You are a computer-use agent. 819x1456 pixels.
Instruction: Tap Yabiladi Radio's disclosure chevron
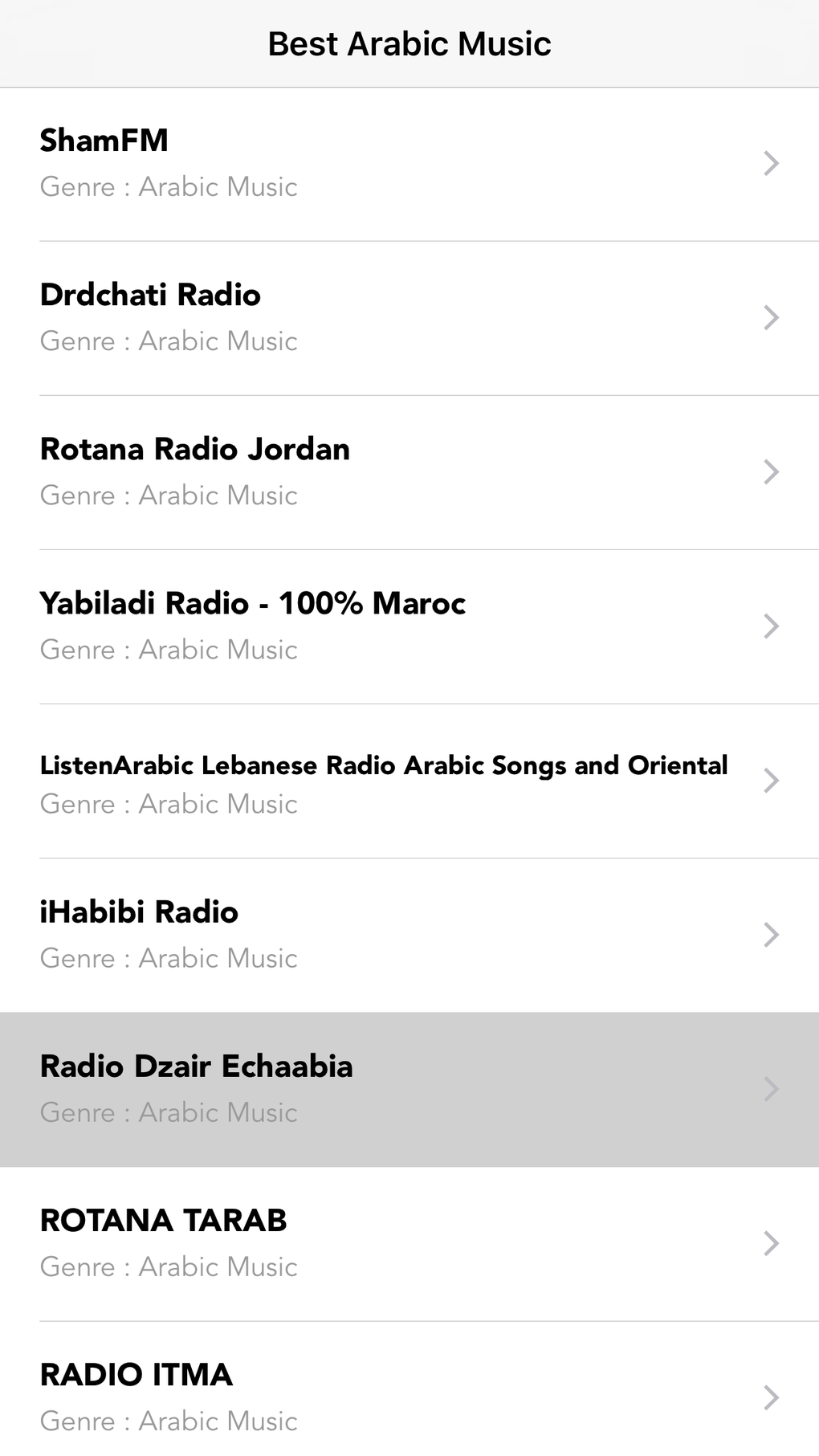772,626
